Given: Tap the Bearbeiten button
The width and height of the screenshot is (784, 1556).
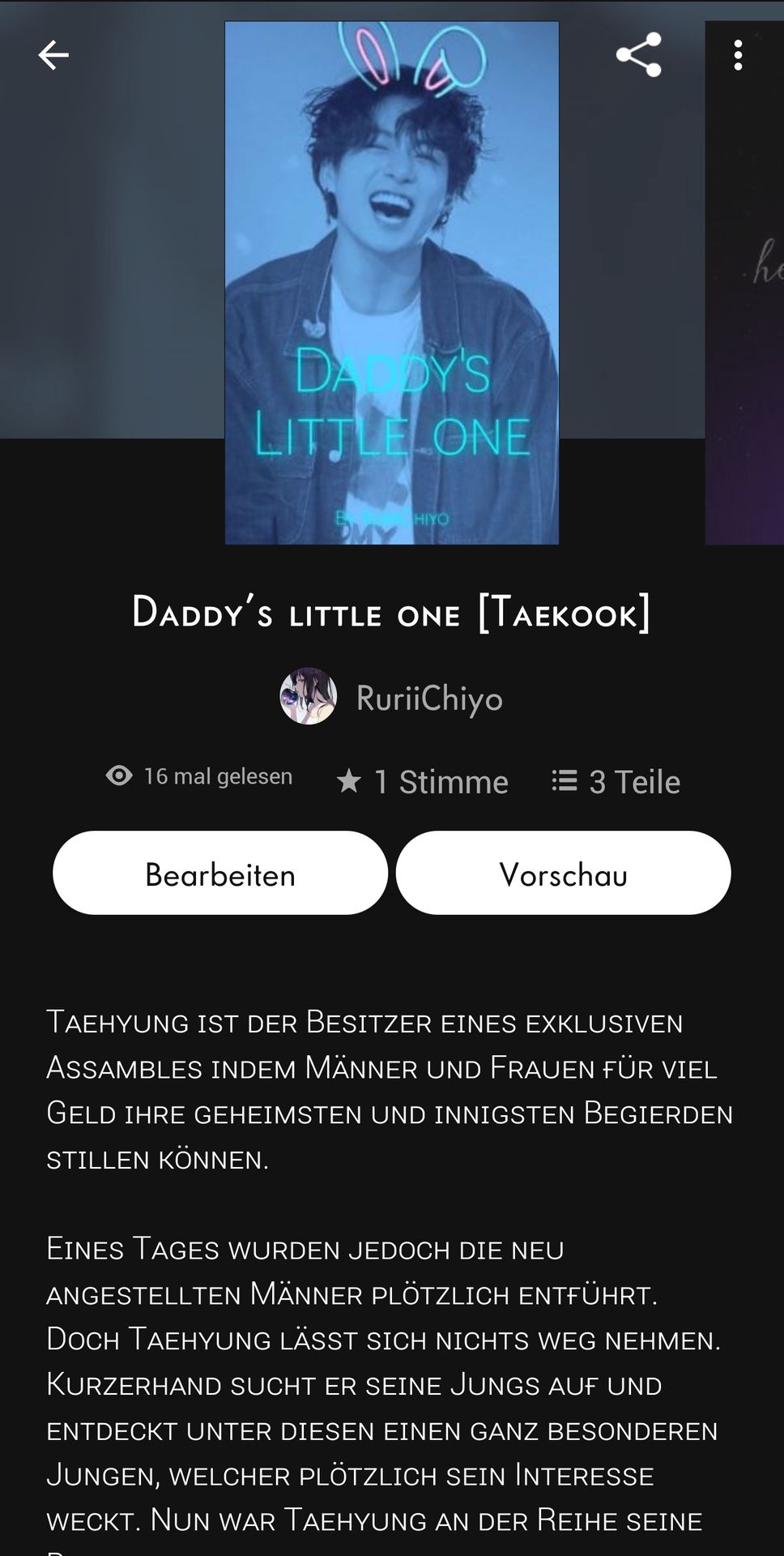Looking at the screenshot, I should 220,873.
